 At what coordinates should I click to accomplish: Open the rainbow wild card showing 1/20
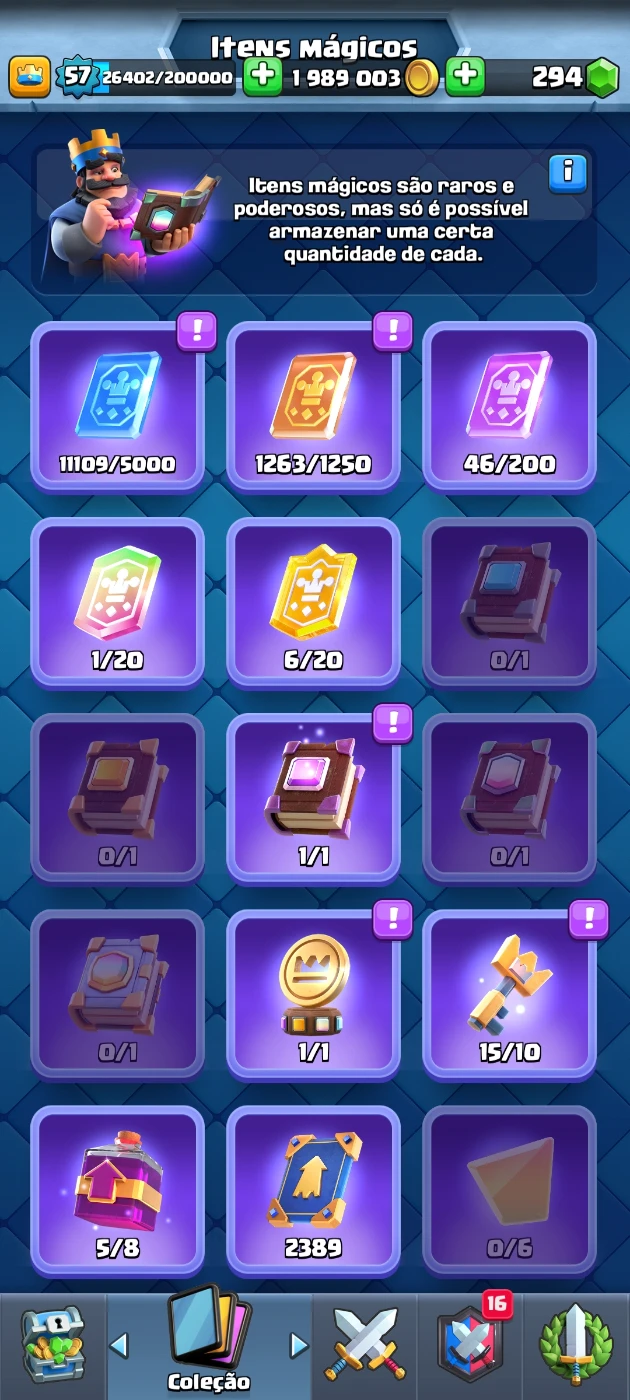(x=118, y=603)
